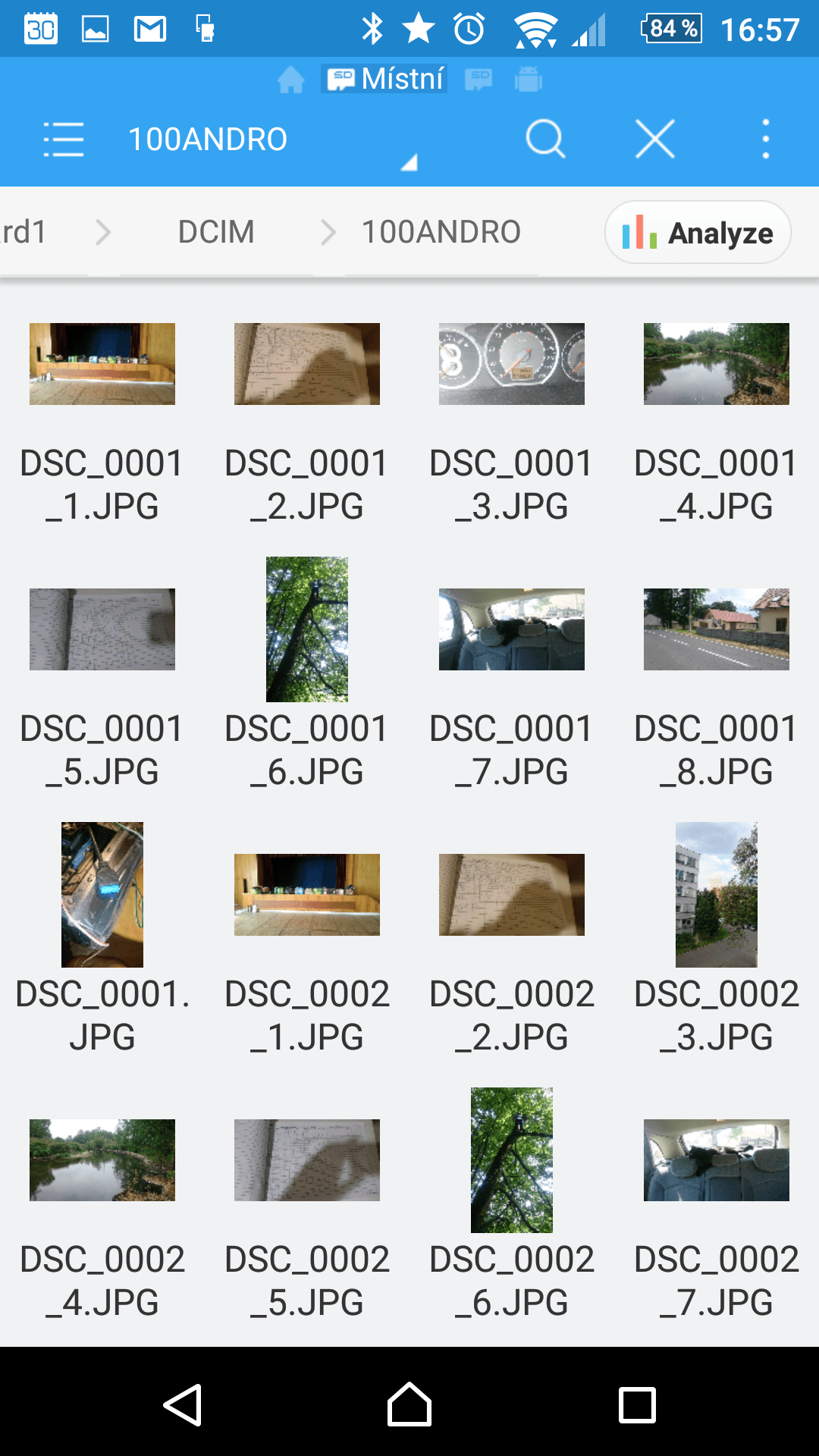The height and width of the screenshot is (1456, 819).
Task: Tap the recent apps button
Action: click(x=637, y=1404)
